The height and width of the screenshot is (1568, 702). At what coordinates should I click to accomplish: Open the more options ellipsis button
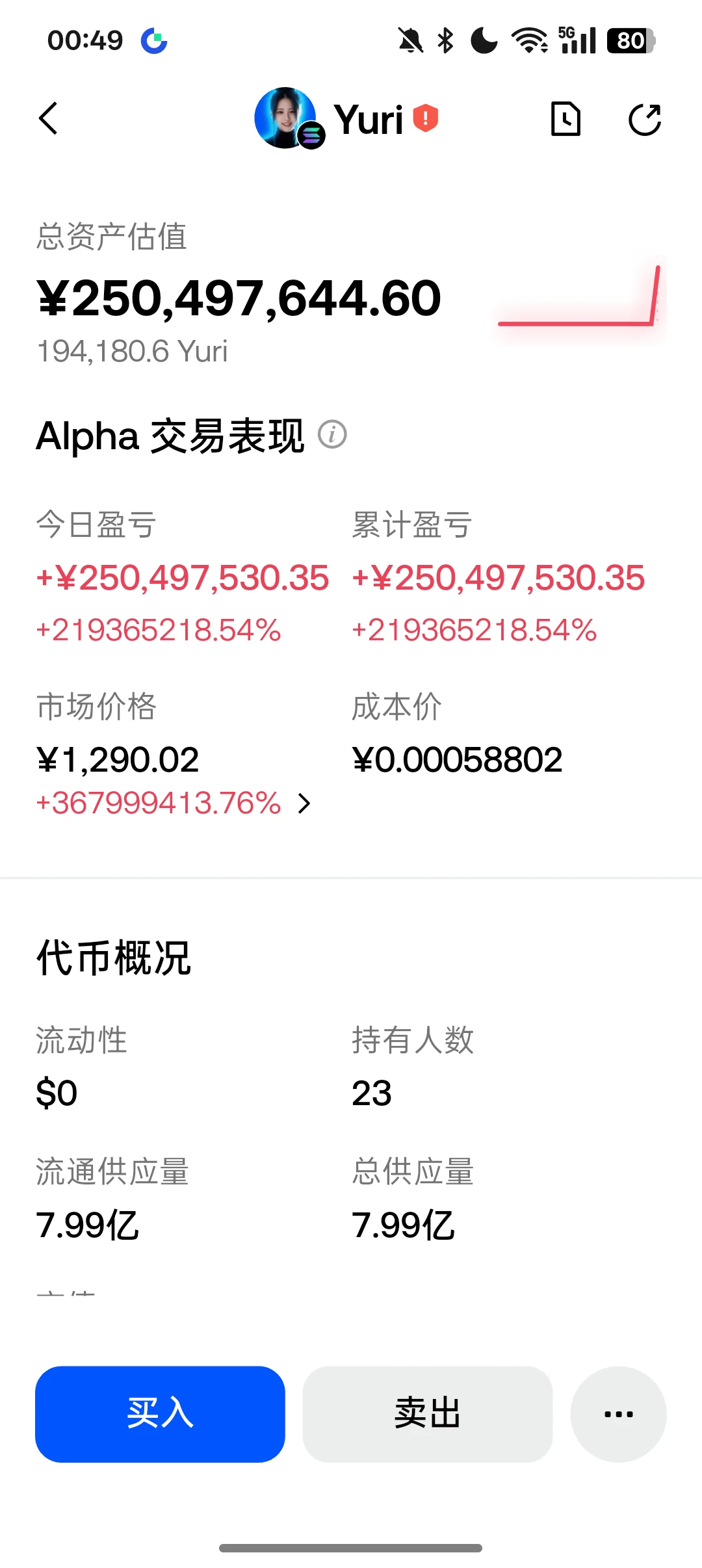(618, 1414)
